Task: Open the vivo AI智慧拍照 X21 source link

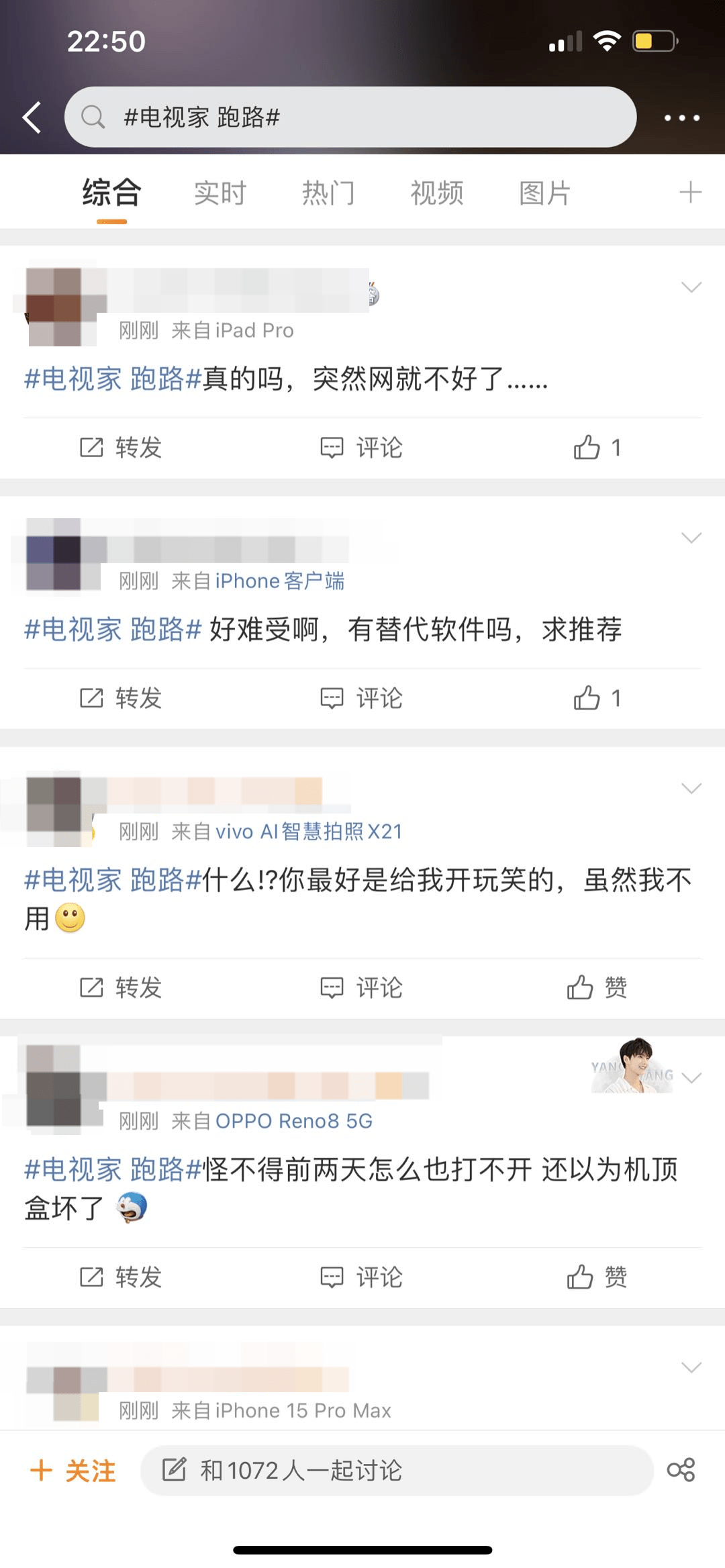Action: pos(309,832)
